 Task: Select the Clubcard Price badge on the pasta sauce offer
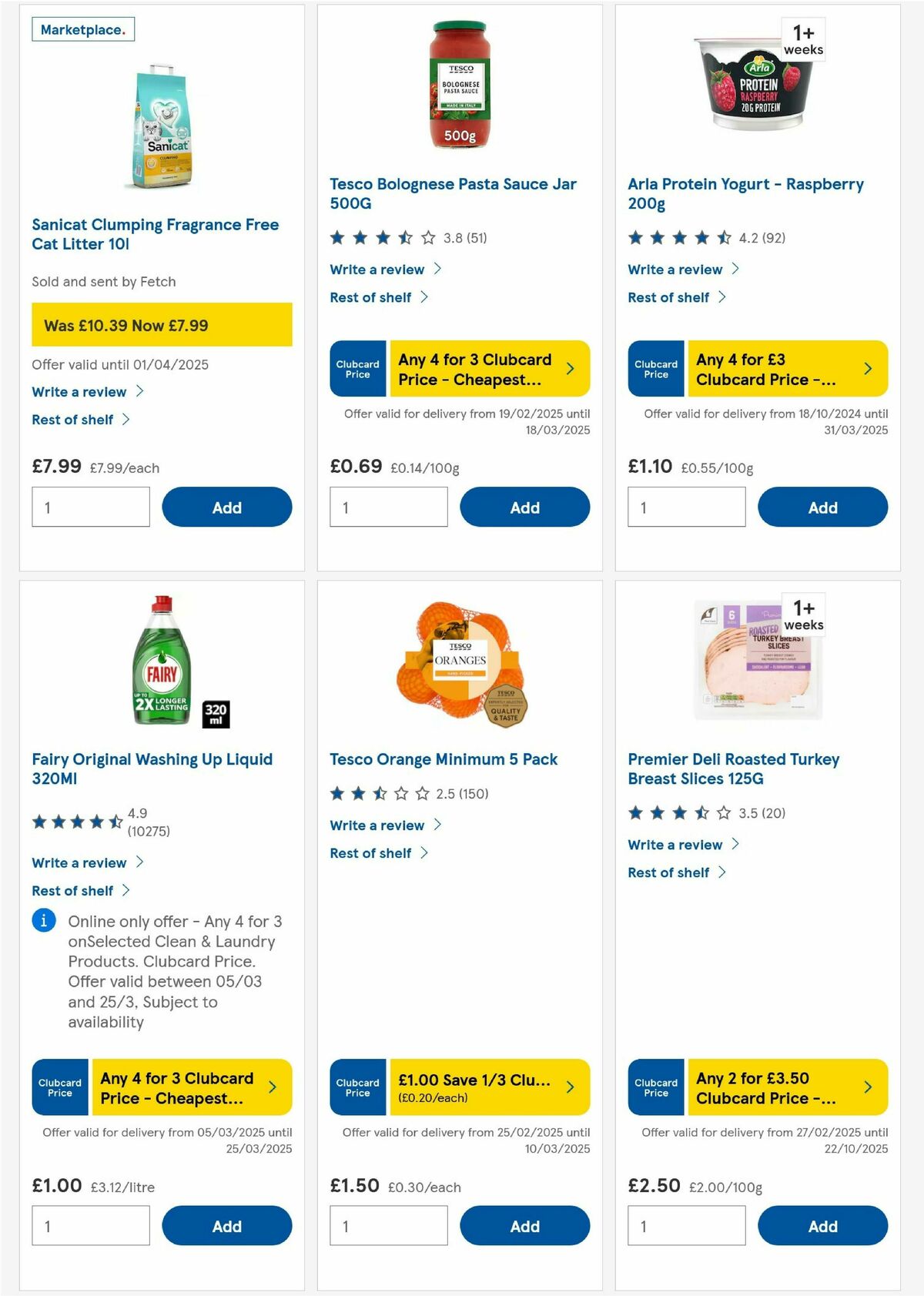(357, 368)
